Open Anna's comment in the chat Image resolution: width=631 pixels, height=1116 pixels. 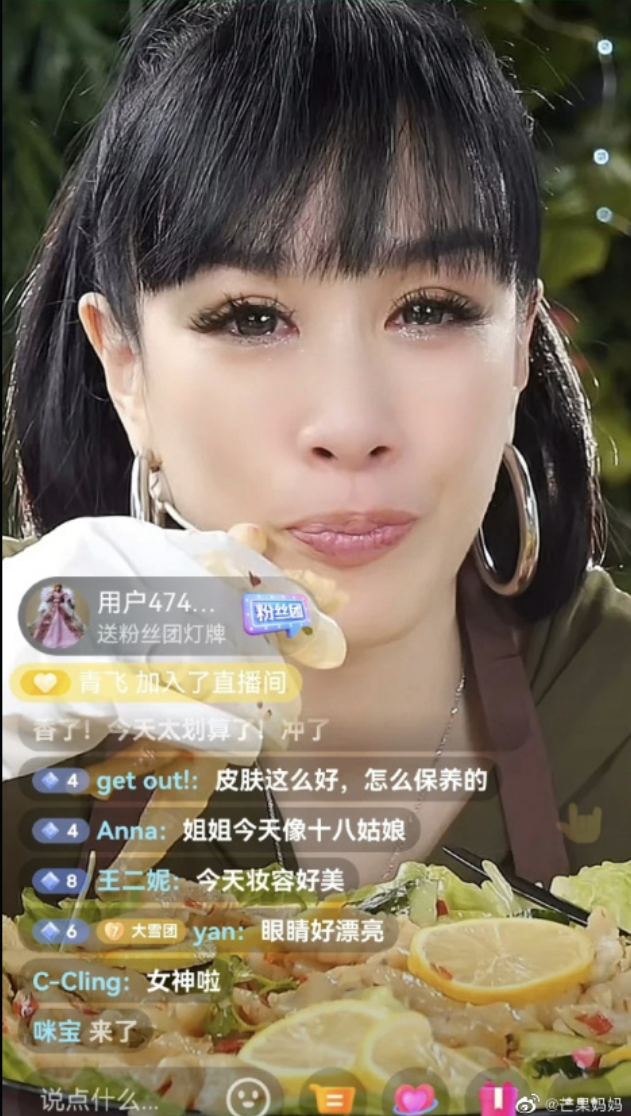pyautogui.click(x=225, y=830)
